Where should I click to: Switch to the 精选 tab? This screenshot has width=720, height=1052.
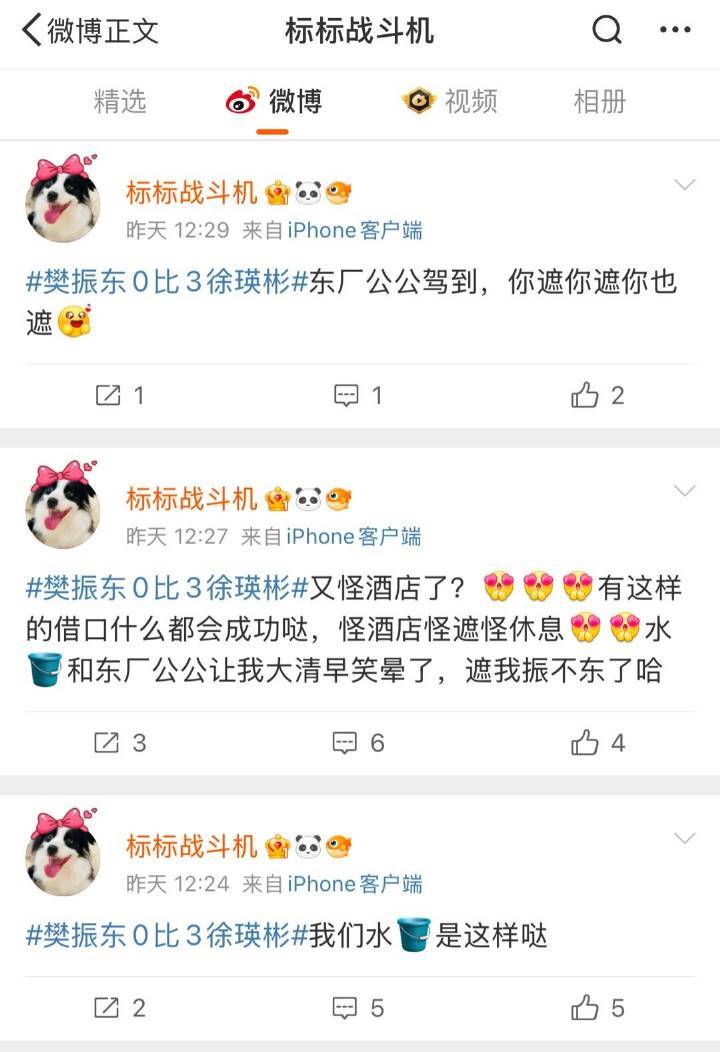(x=118, y=100)
